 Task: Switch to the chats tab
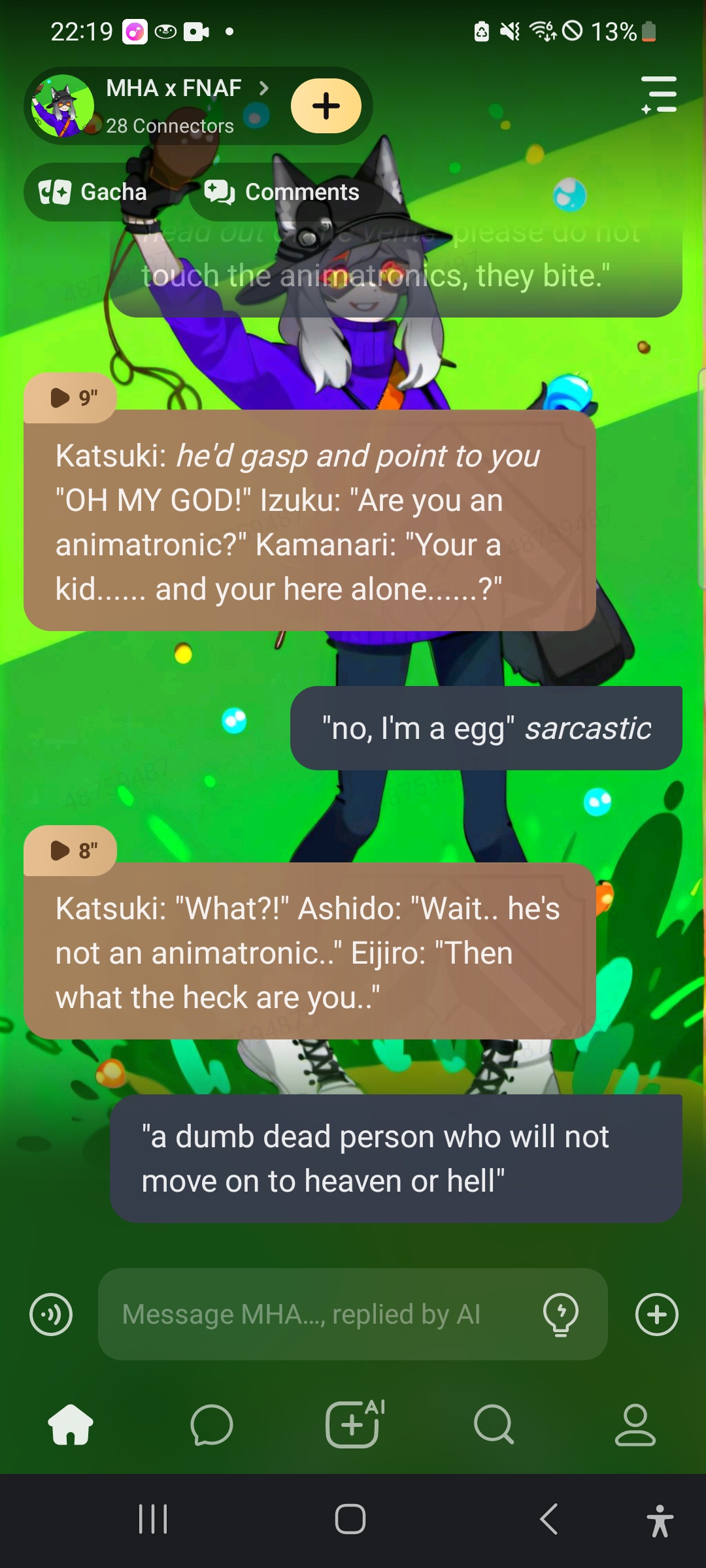(x=212, y=1424)
